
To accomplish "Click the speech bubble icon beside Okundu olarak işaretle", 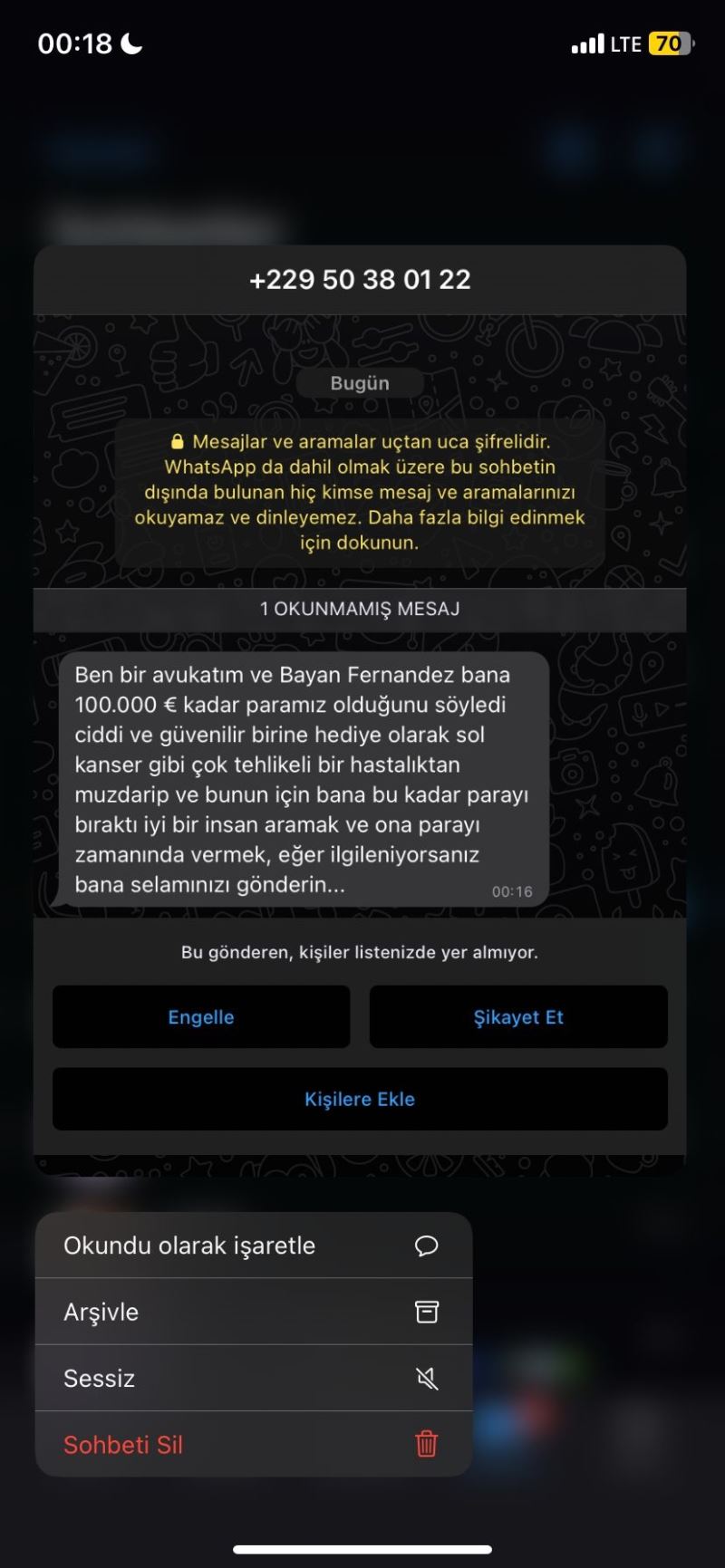I will [x=428, y=1246].
